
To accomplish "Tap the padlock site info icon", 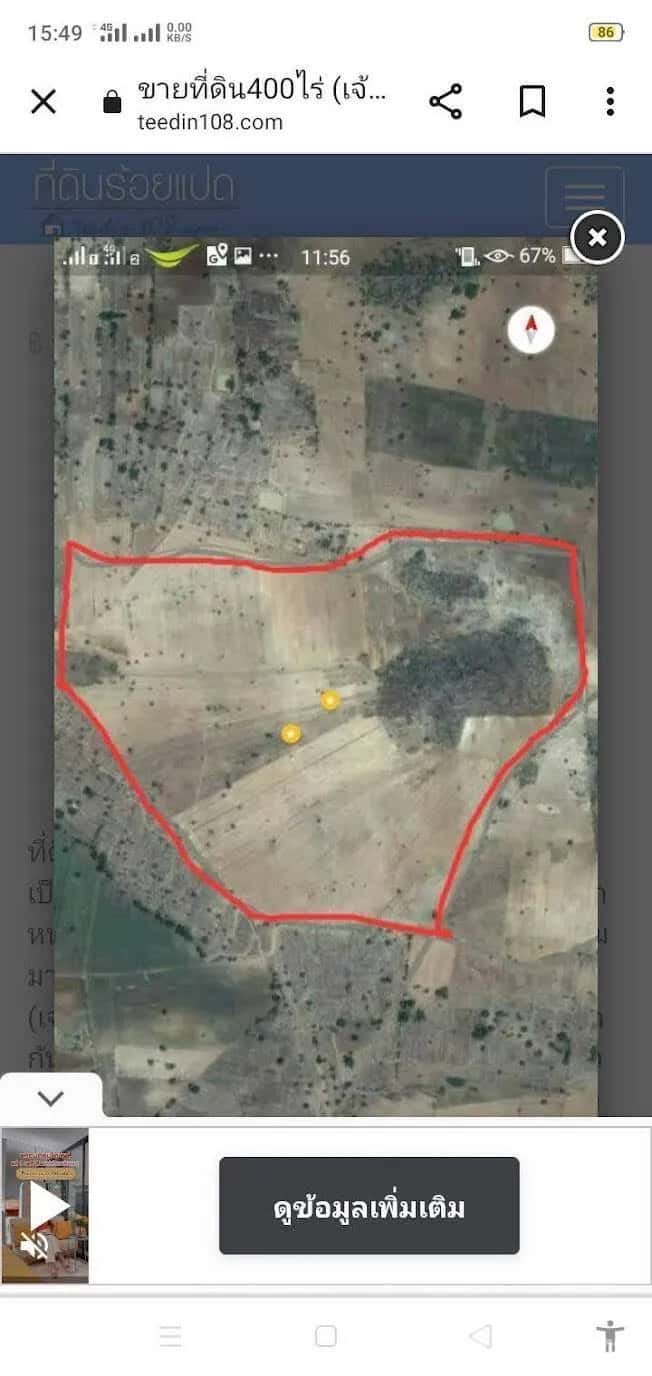I will tap(112, 102).
